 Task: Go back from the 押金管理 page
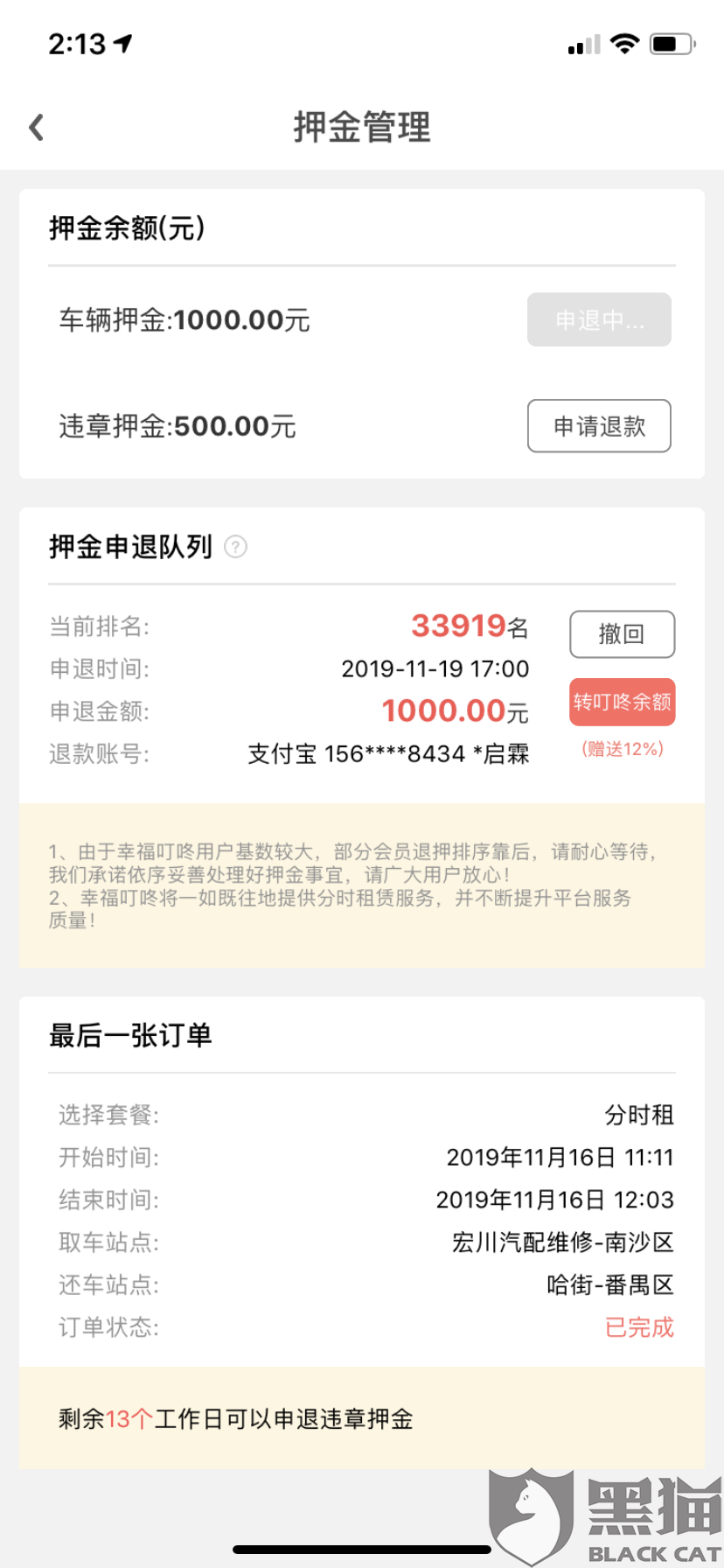pyautogui.click(x=37, y=128)
